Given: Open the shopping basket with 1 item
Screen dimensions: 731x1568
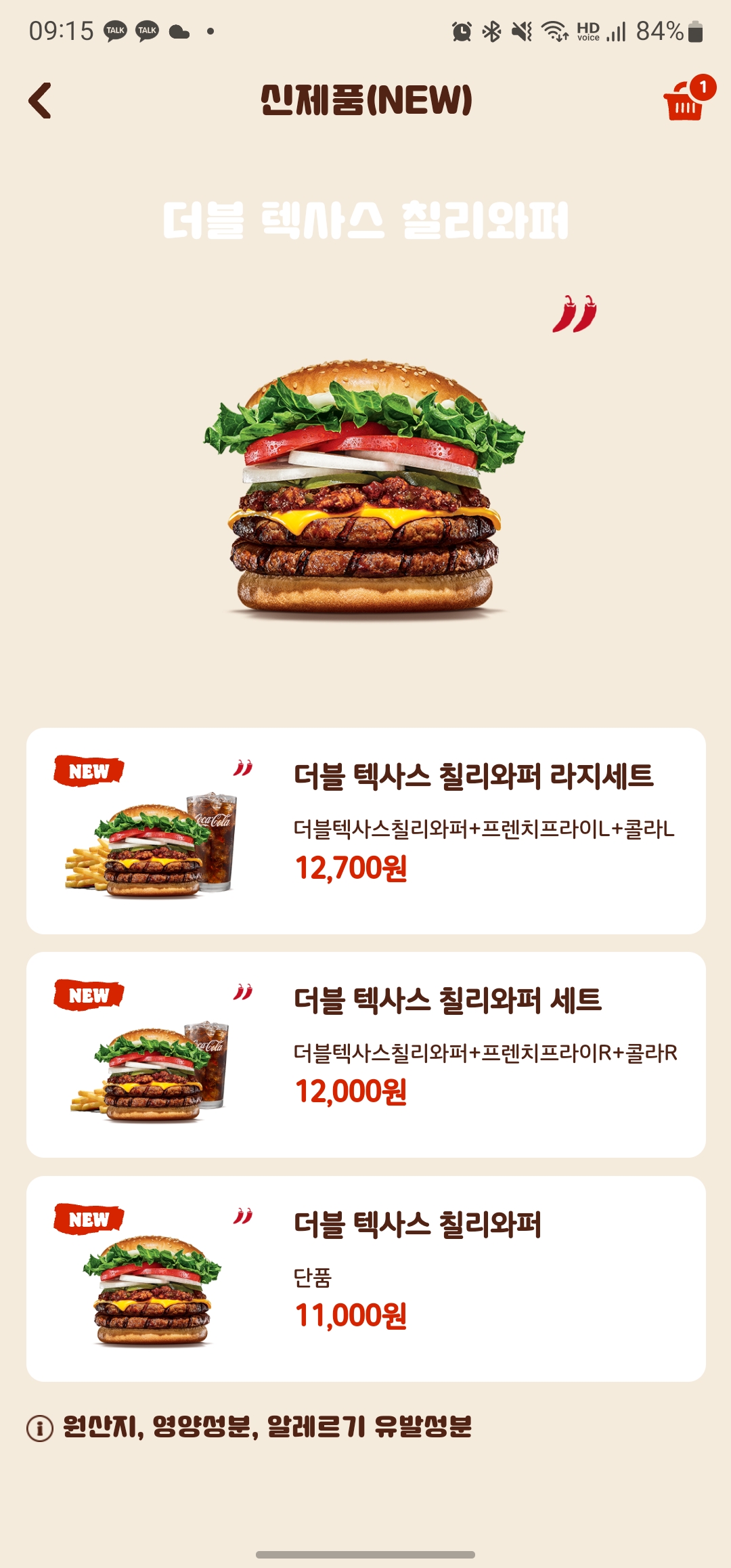Looking at the screenshot, I should (686, 102).
